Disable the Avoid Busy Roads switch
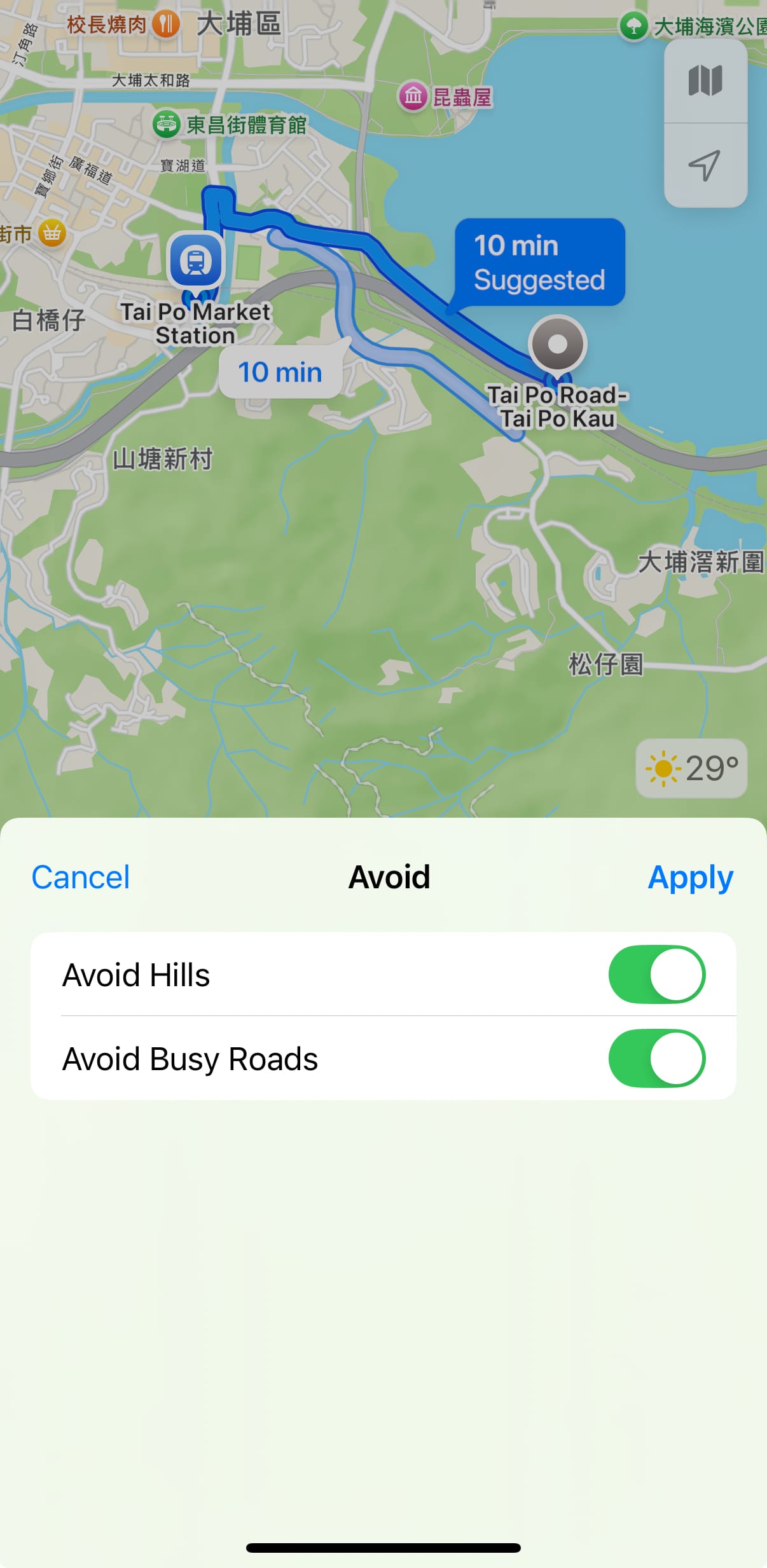767x1568 pixels. 656,1058
